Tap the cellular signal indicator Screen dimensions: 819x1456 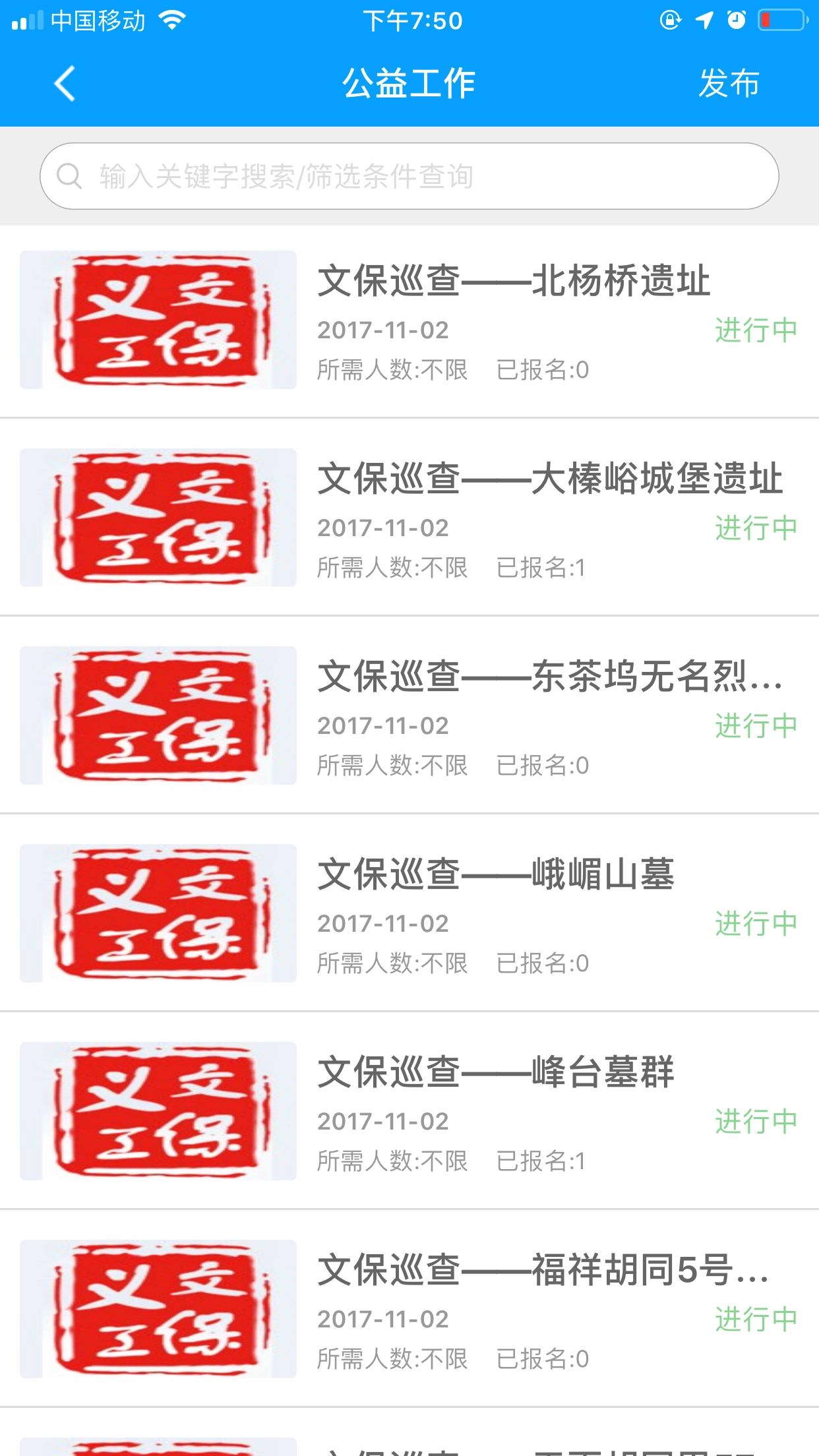tap(27, 20)
